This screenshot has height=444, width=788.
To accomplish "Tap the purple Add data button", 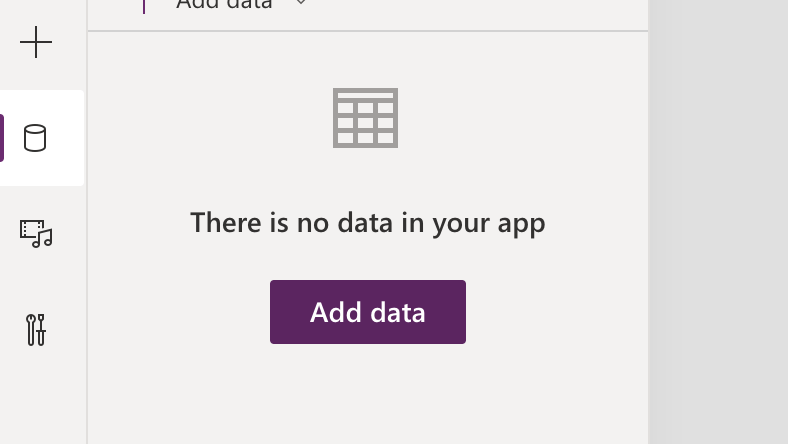I will pos(367,312).
